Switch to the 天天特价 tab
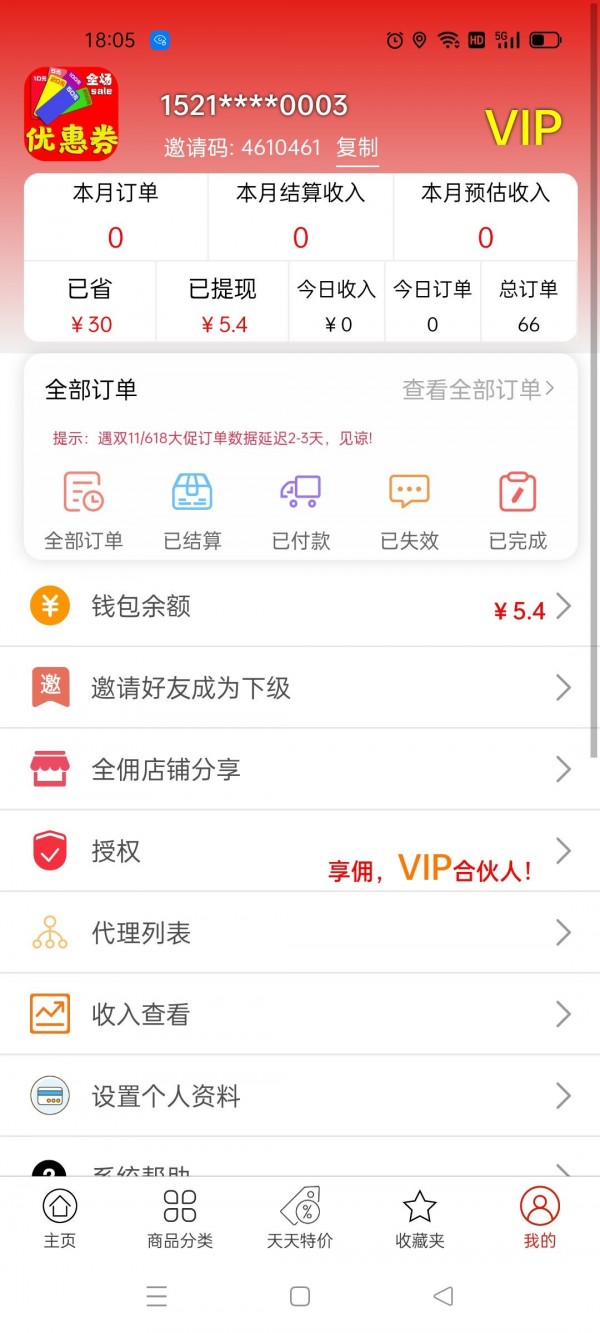The image size is (600, 1333). tap(300, 1218)
